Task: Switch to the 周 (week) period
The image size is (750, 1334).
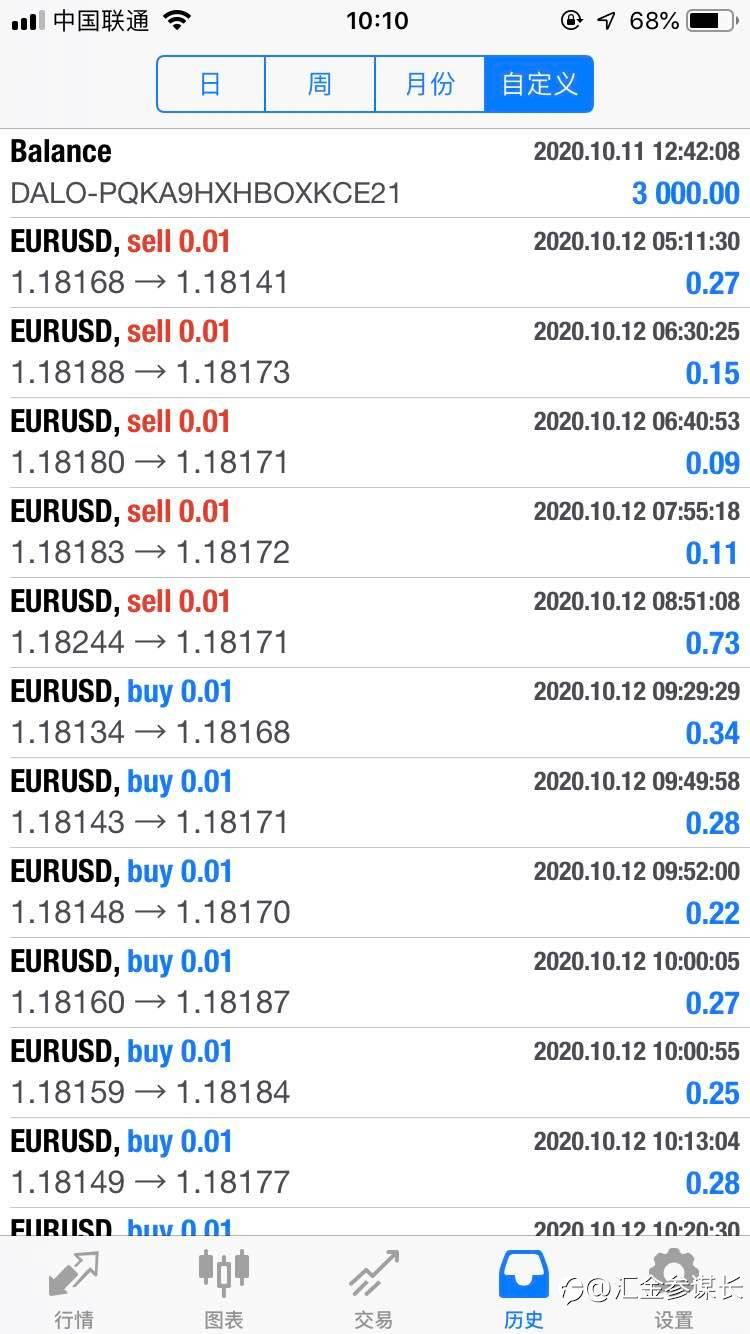Action: (320, 84)
